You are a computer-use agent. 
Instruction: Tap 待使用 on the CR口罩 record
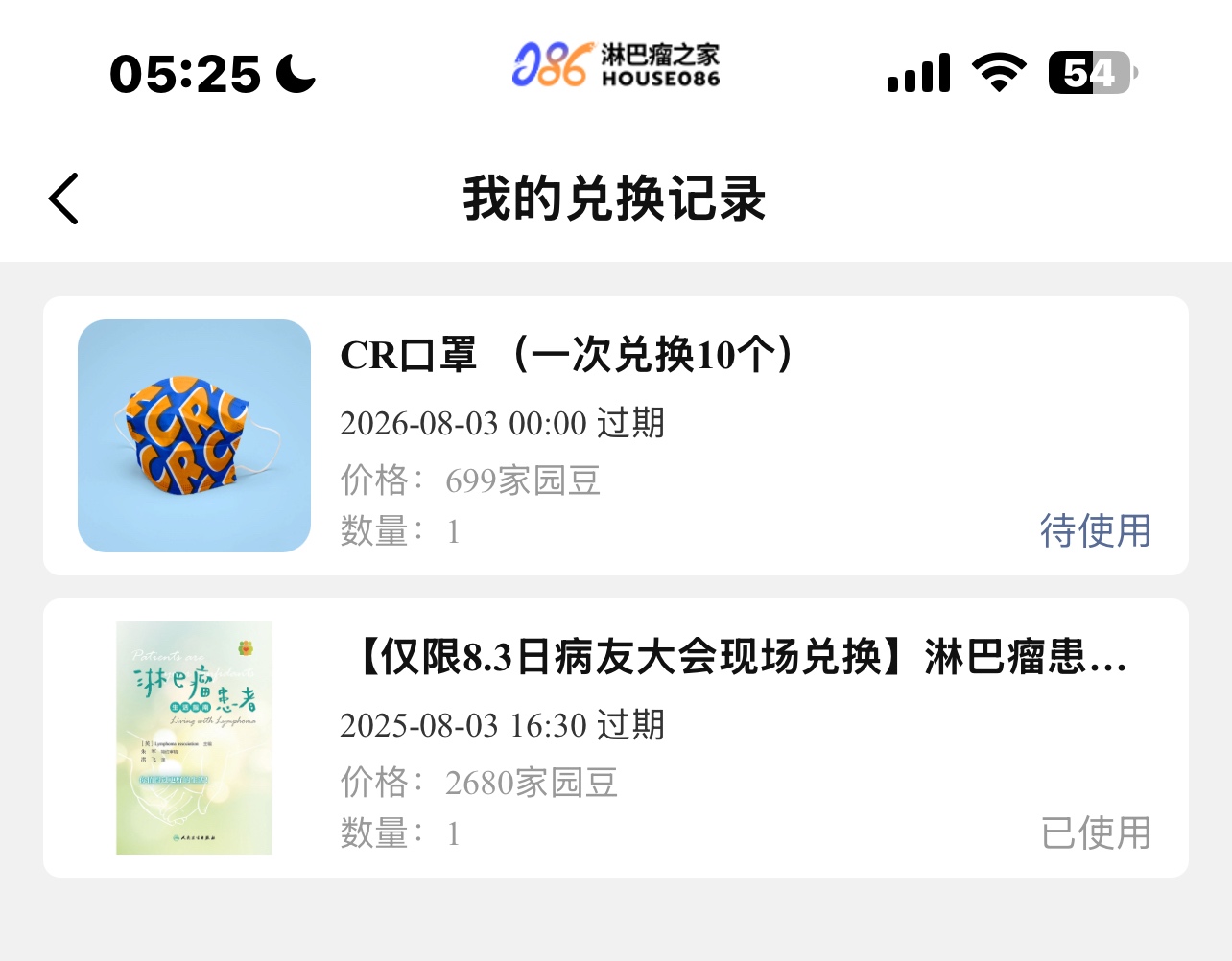[x=1095, y=530]
